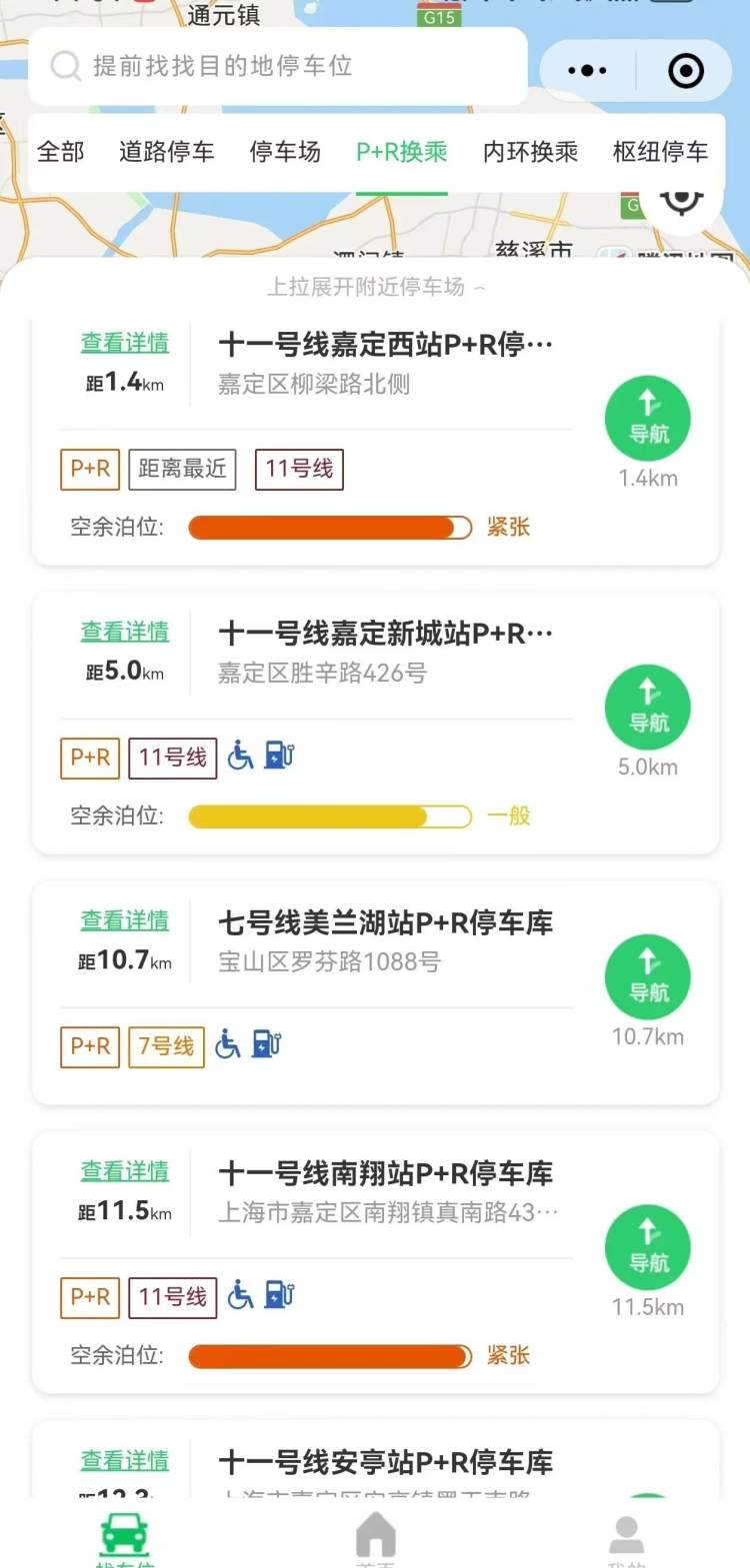750x1568 pixels.
Task: Expand the nearby parking list handle
Action: click(375, 288)
